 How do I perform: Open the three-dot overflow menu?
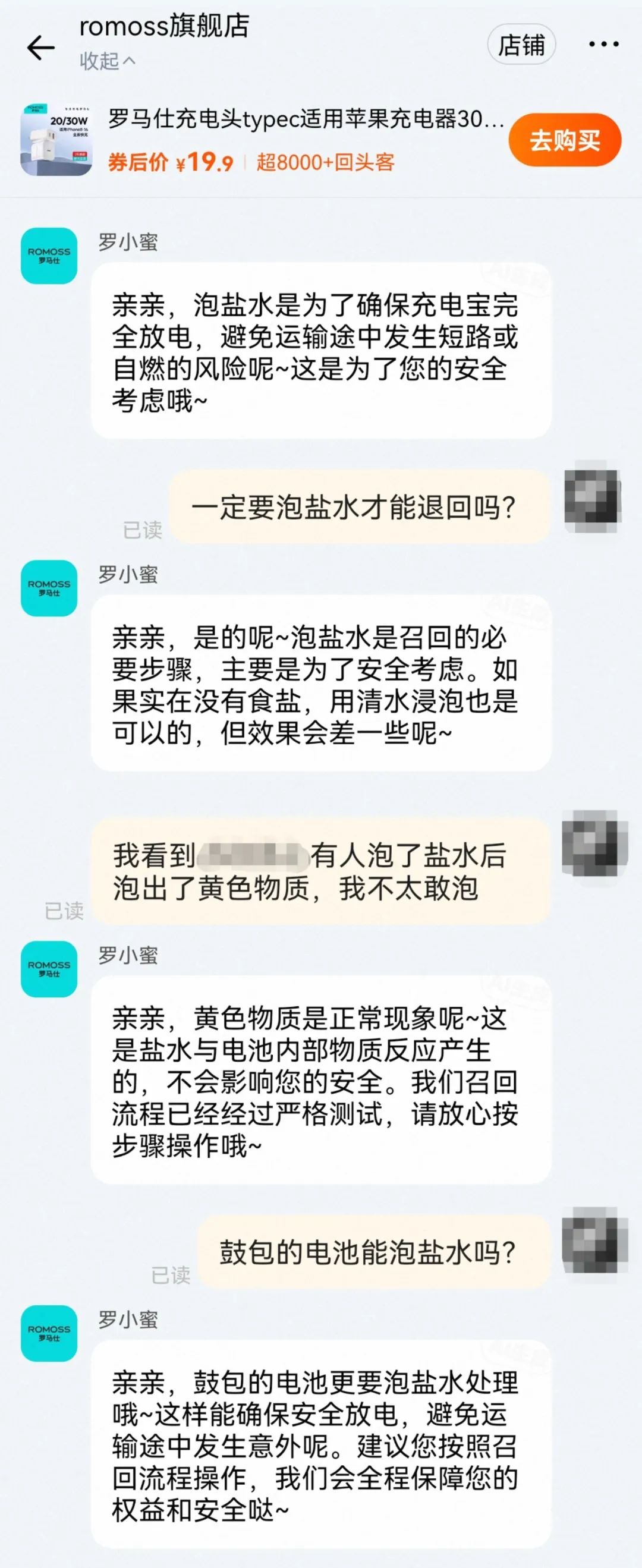pyautogui.click(x=604, y=45)
